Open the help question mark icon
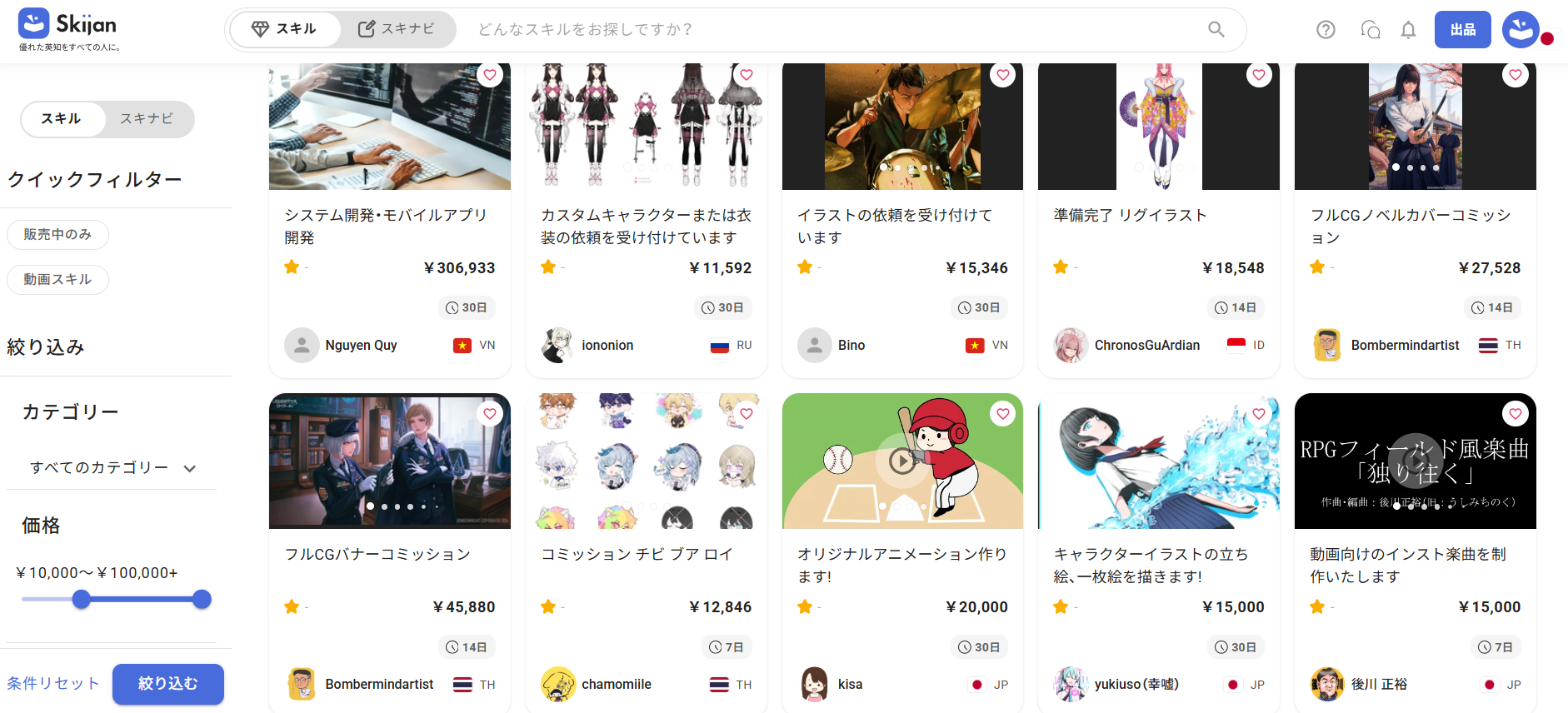Image resolution: width=1568 pixels, height=713 pixels. point(1326,30)
